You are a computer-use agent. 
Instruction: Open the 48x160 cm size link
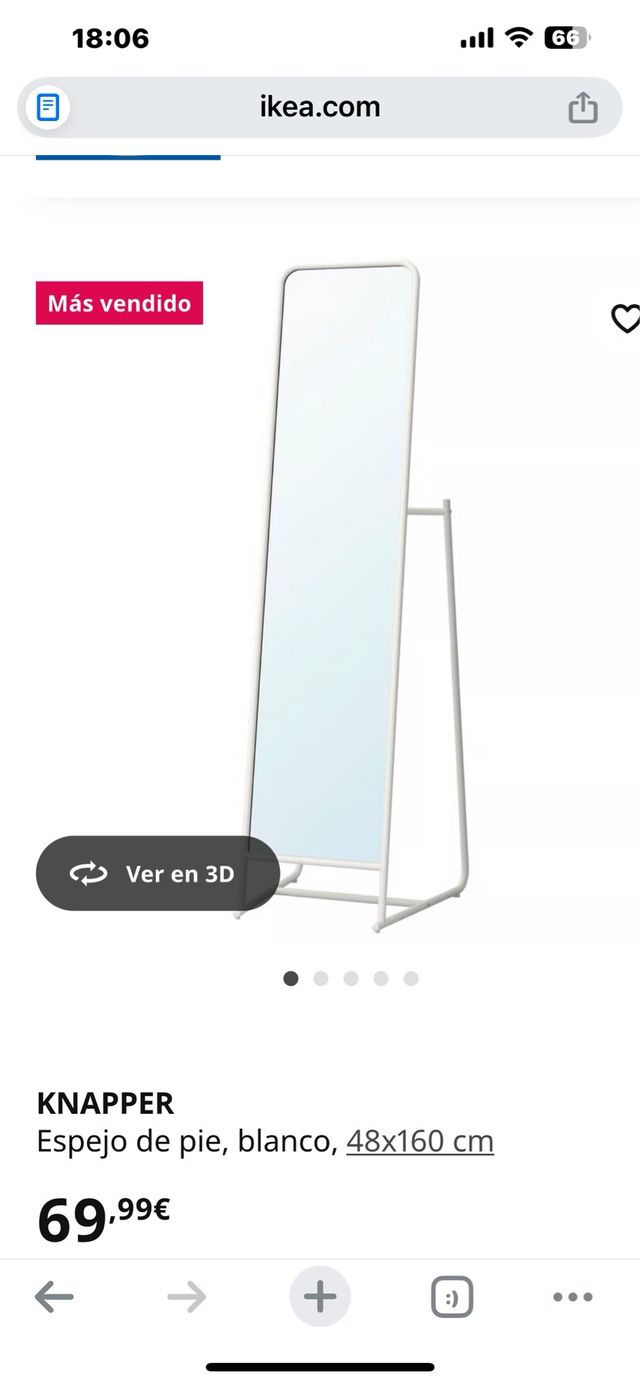point(420,1141)
